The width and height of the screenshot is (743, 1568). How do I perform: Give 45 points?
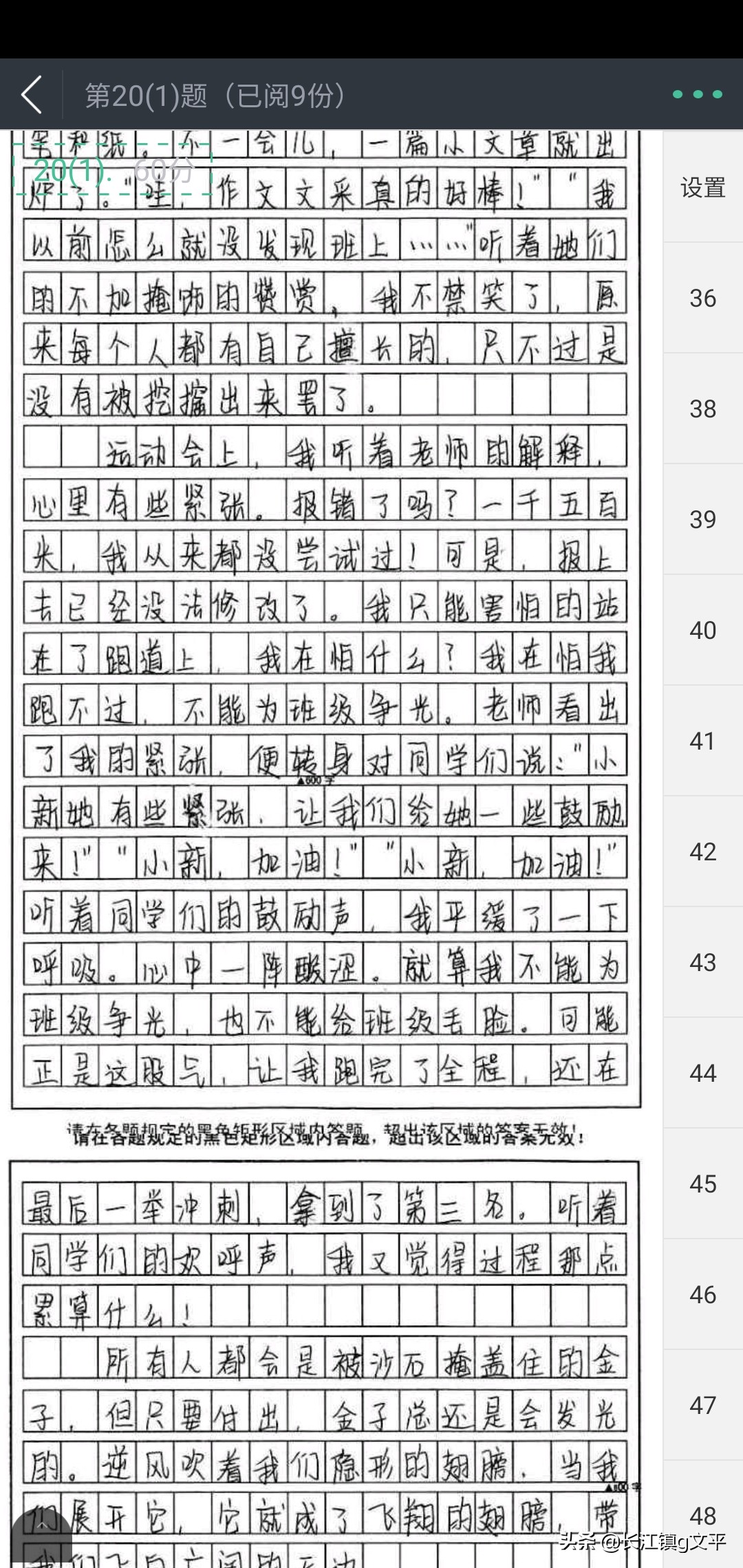(703, 1184)
